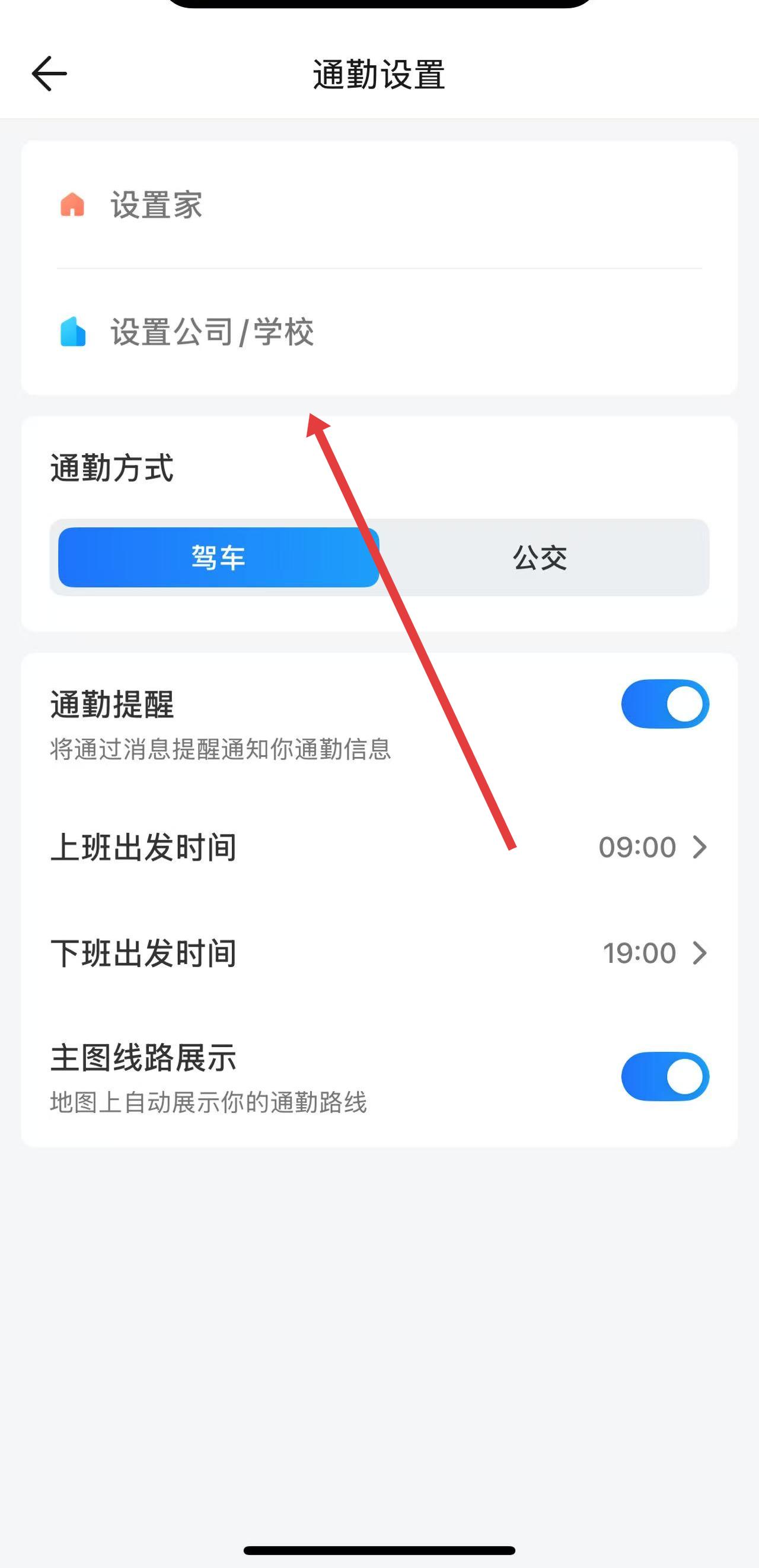This screenshot has height=1568, width=759.
Task: Switch commute mode to 公交
Action: point(540,557)
